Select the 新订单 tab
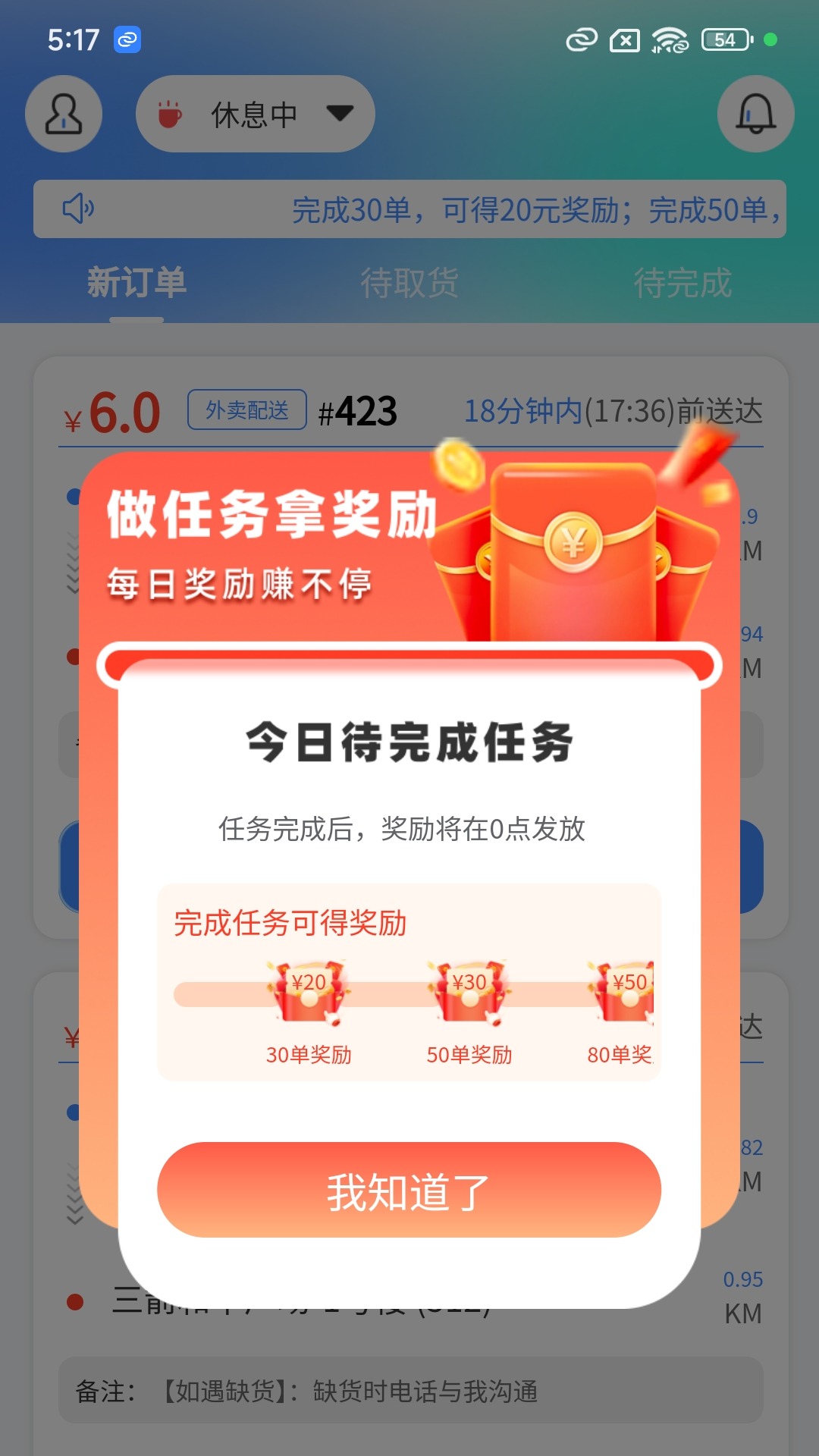The width and height of the screenshot is (819, 1456). [136, 283]
